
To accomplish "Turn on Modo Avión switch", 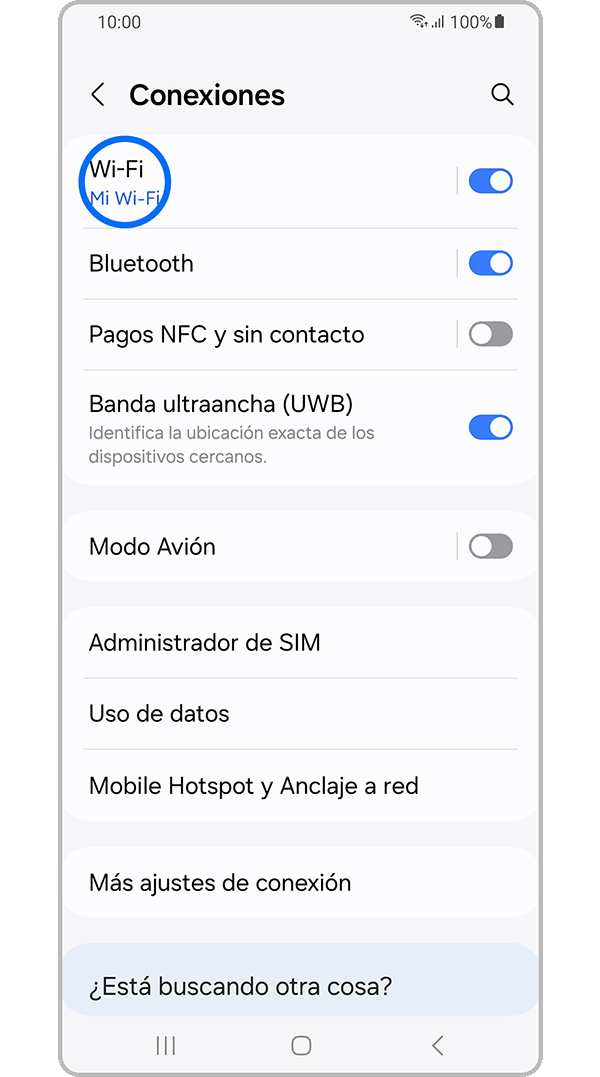I will point(490,546).
